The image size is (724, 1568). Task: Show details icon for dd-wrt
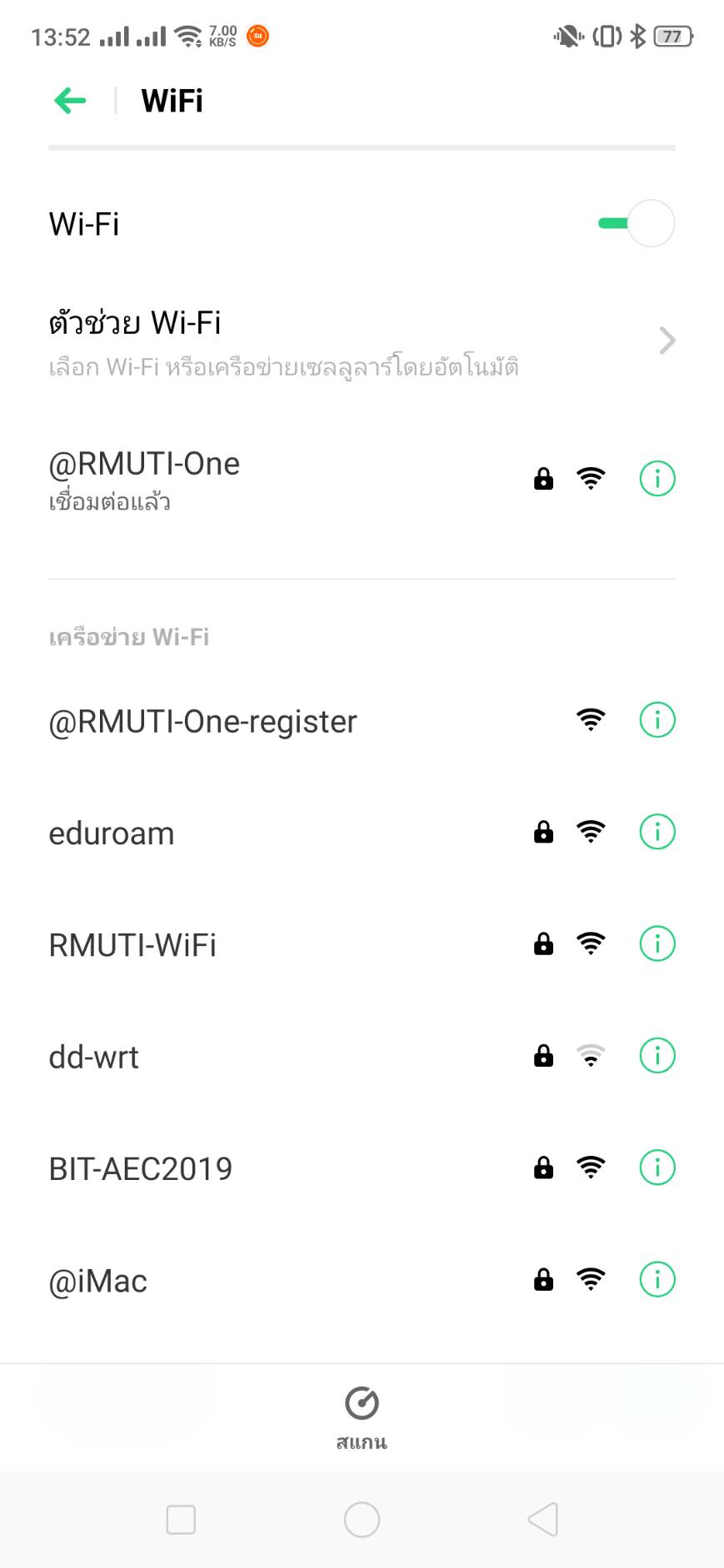(657, 1056)
